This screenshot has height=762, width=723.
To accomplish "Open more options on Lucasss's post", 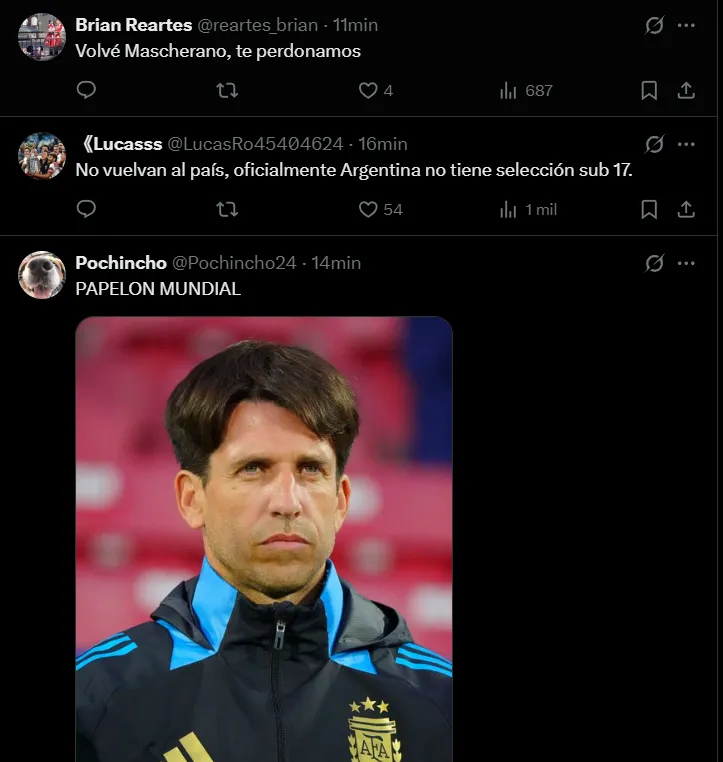I will (686, 144).
